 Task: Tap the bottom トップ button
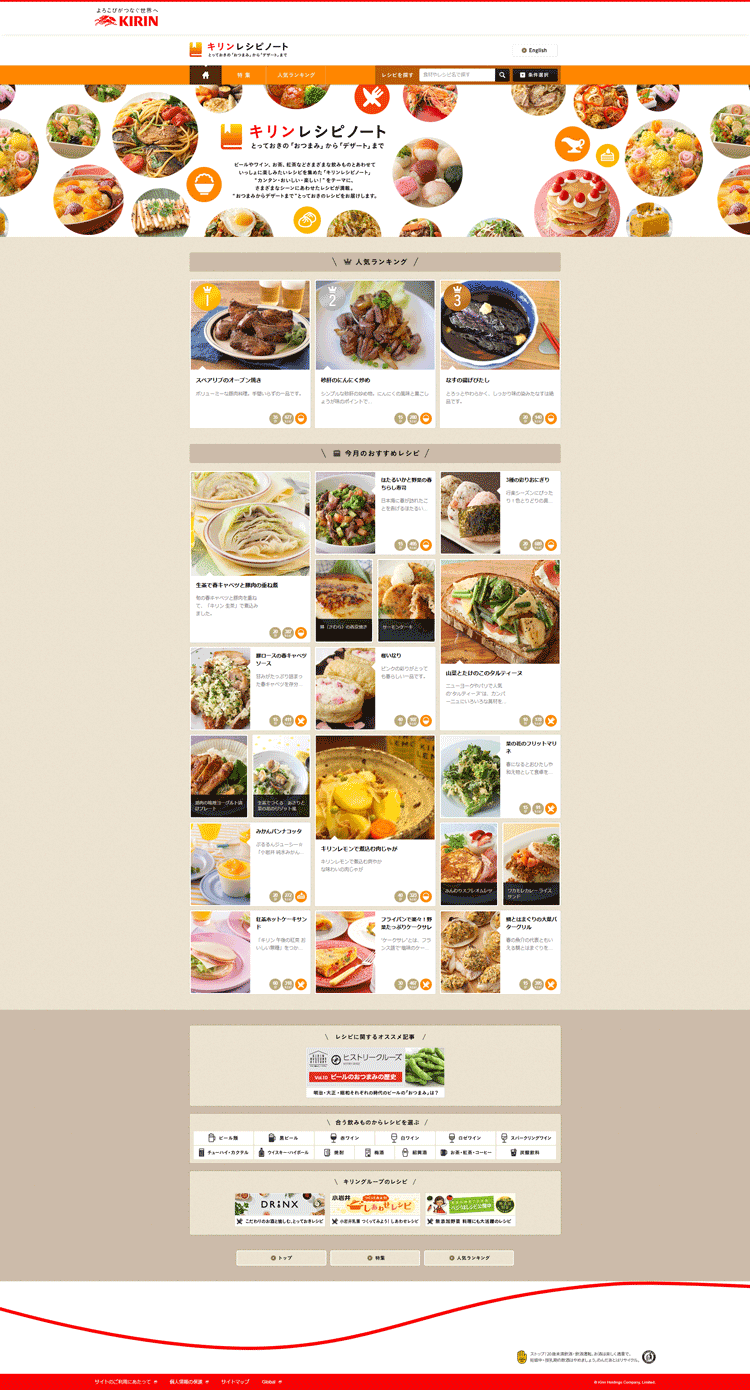[281, 1258]
